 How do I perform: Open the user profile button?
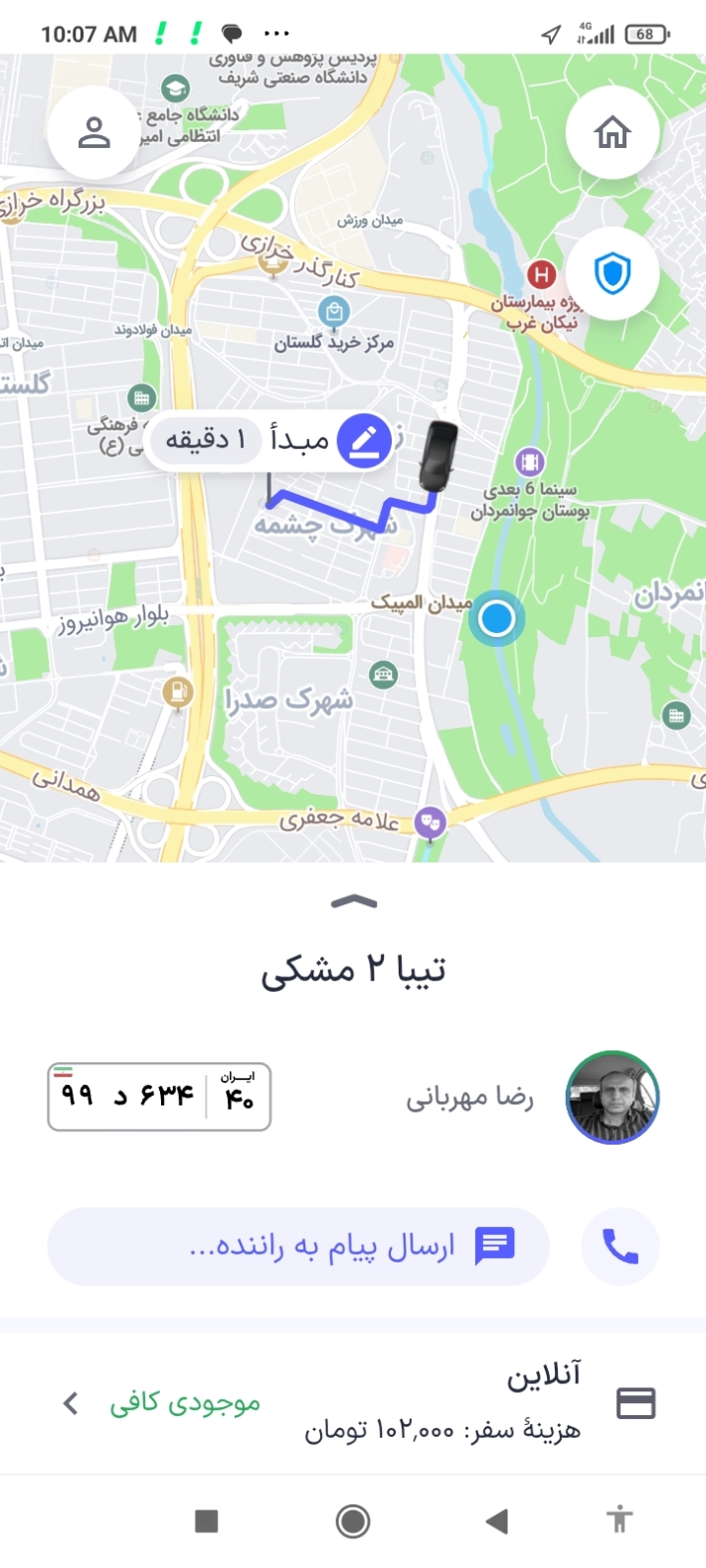point(94,133)
